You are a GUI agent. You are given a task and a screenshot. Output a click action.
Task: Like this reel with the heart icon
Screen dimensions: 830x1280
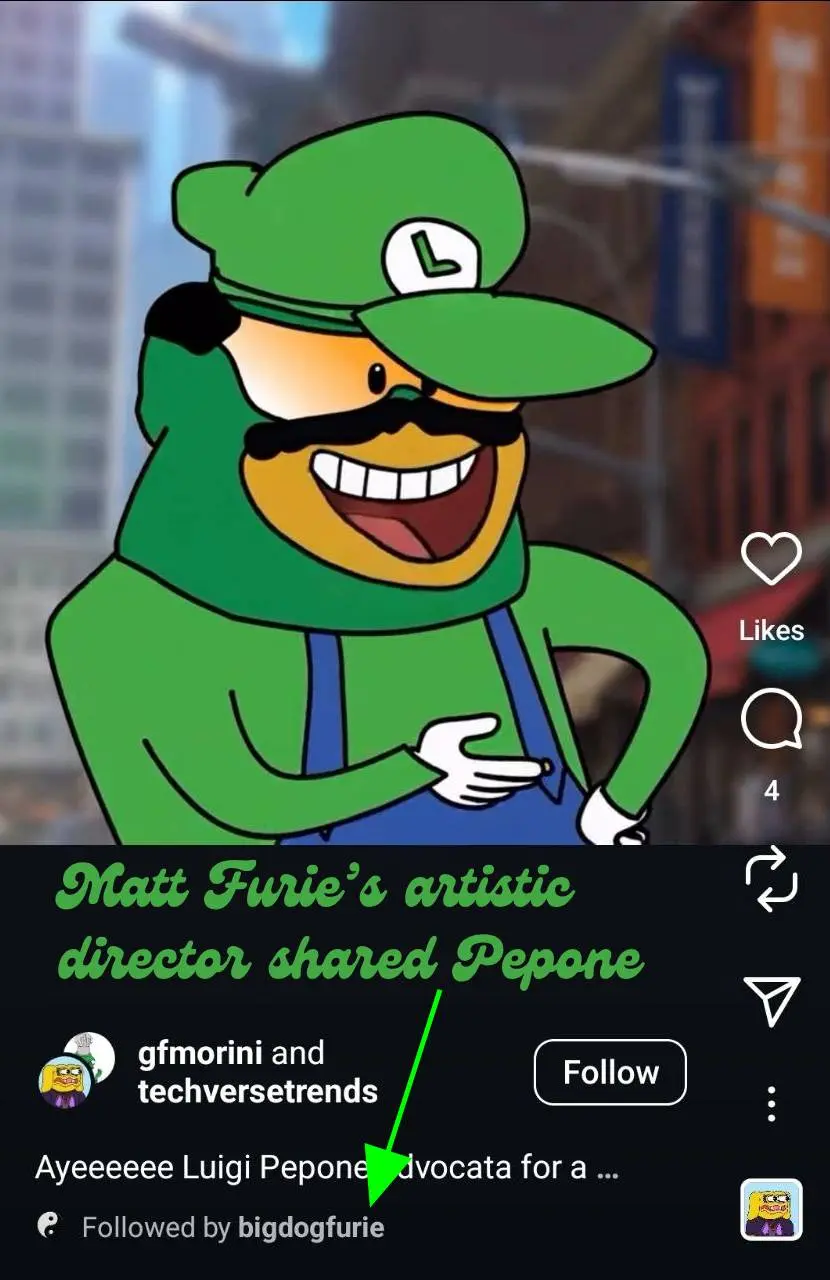pos(771,559)
